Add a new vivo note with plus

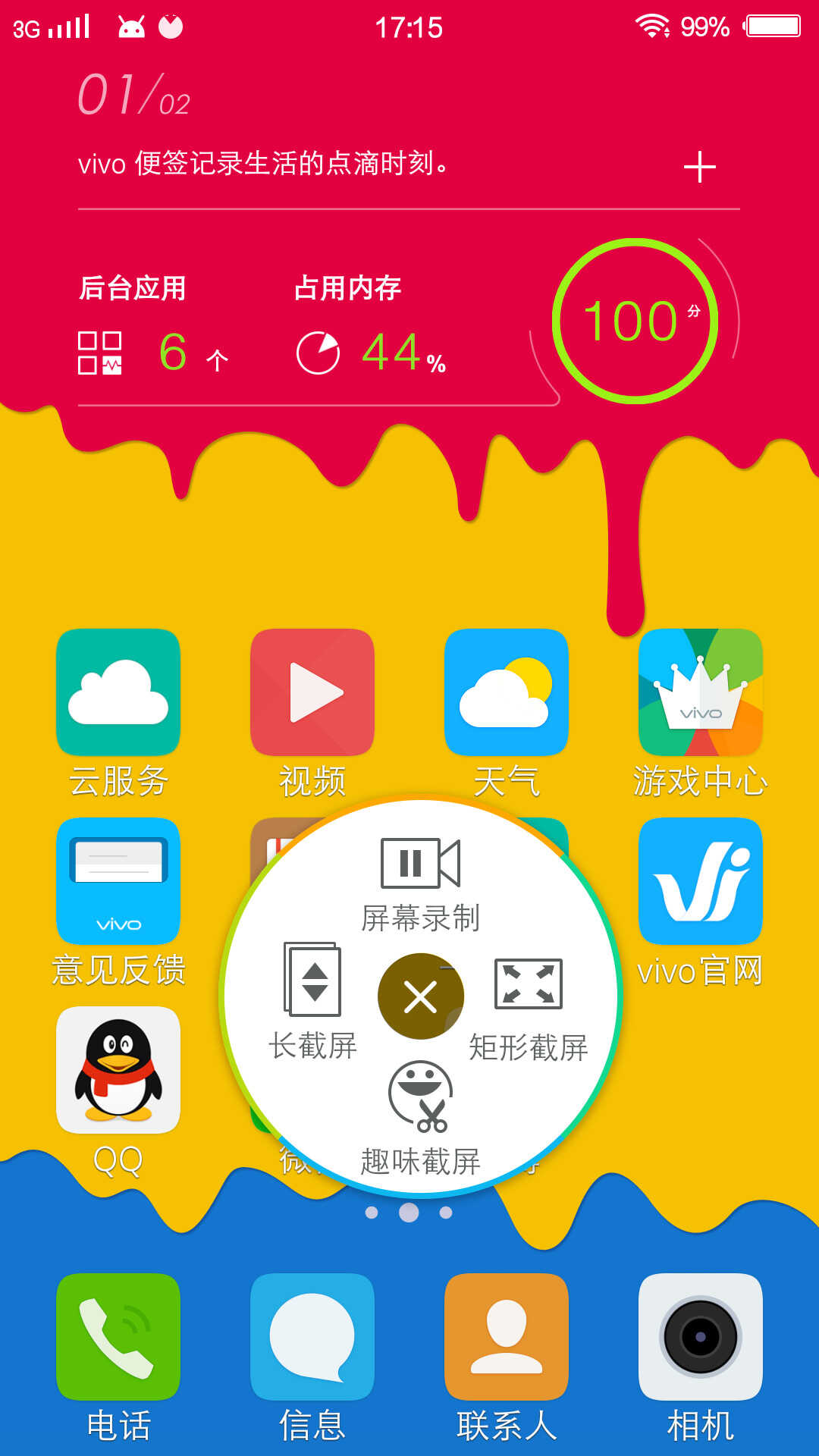point(699,167)
